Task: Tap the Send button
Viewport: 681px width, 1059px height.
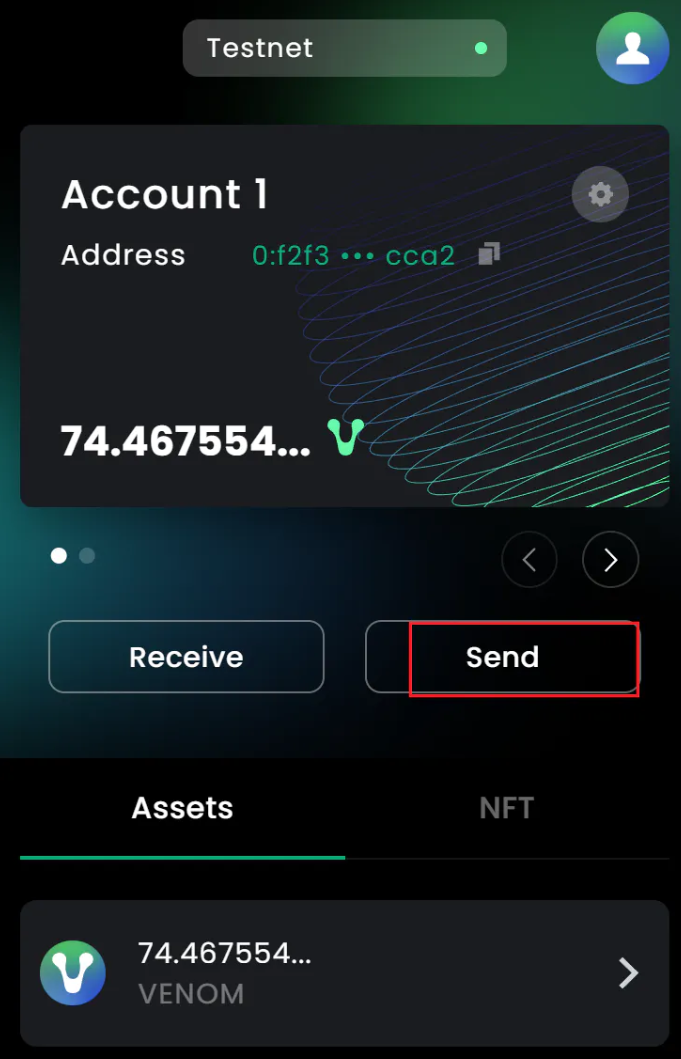Action: coord(502,657)
